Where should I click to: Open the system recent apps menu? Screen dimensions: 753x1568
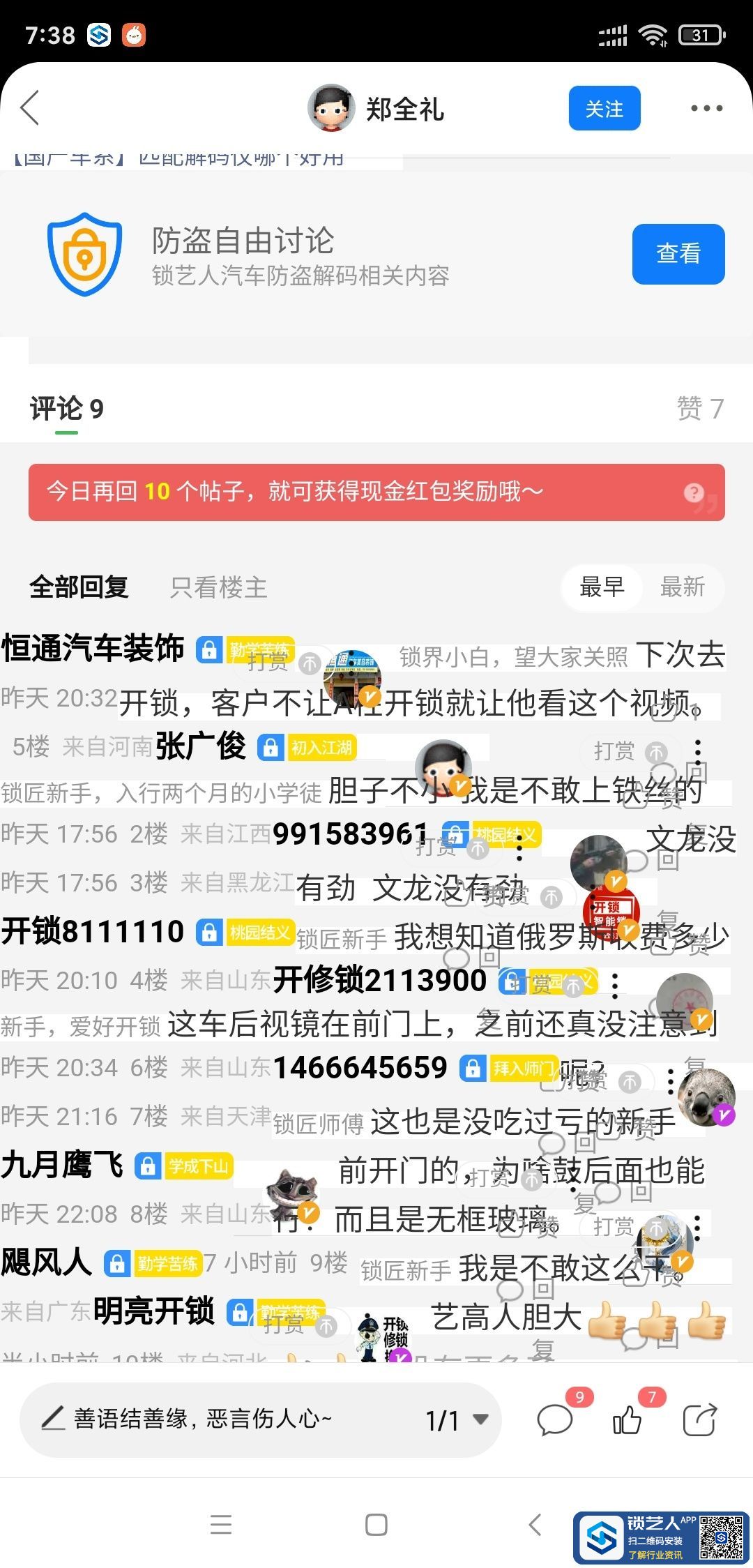(221, 1525)
